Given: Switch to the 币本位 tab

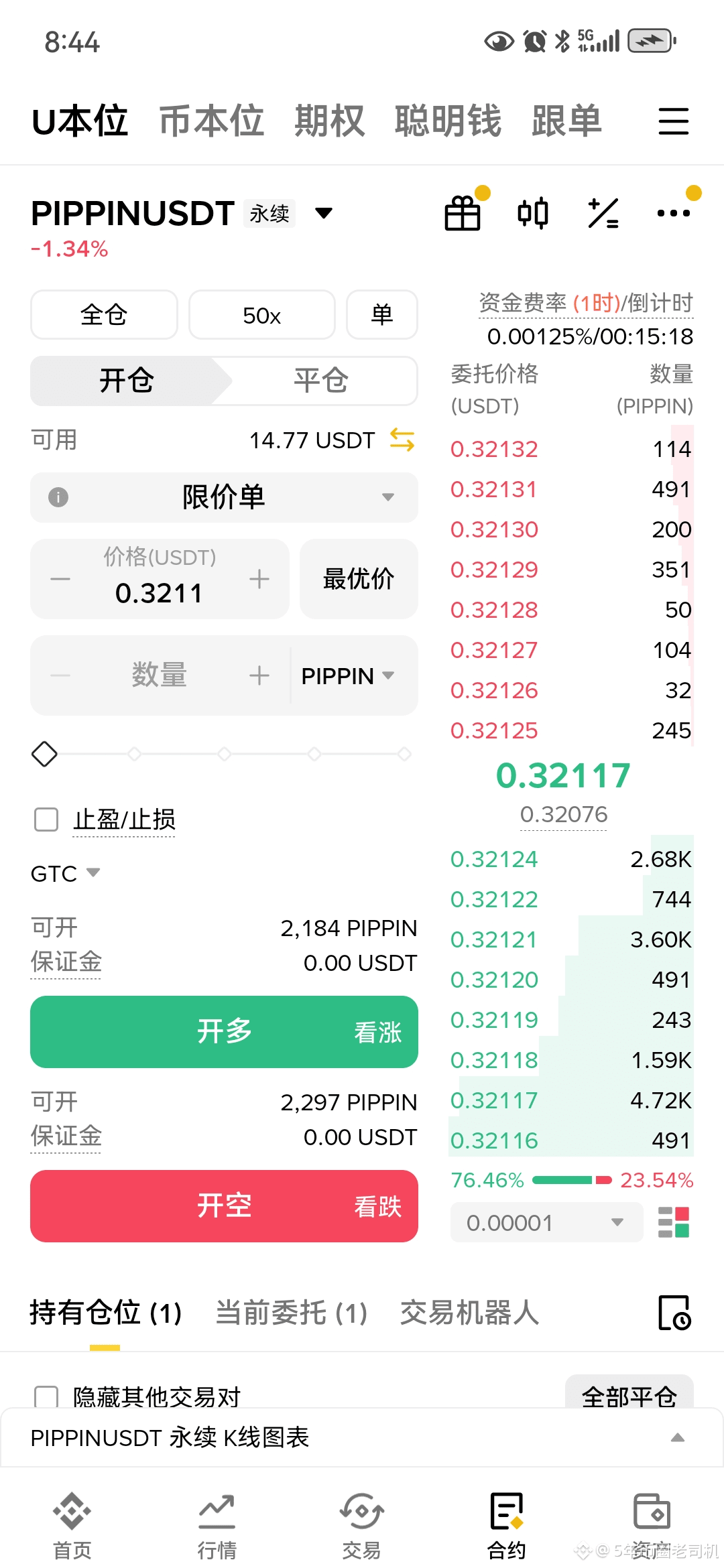Looking at the screenshot, I should [211, 121].
